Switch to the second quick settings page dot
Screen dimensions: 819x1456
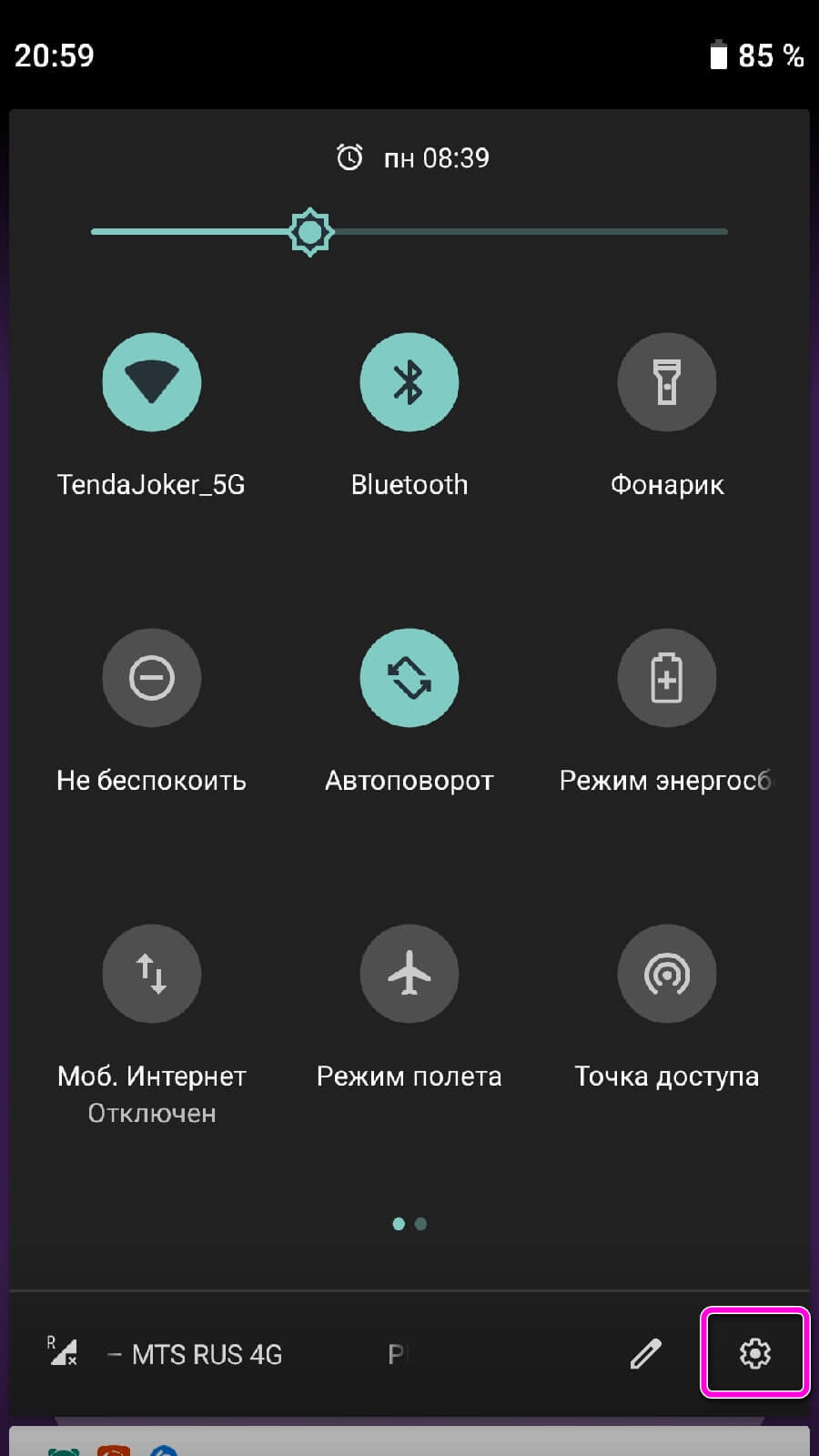420,1224
